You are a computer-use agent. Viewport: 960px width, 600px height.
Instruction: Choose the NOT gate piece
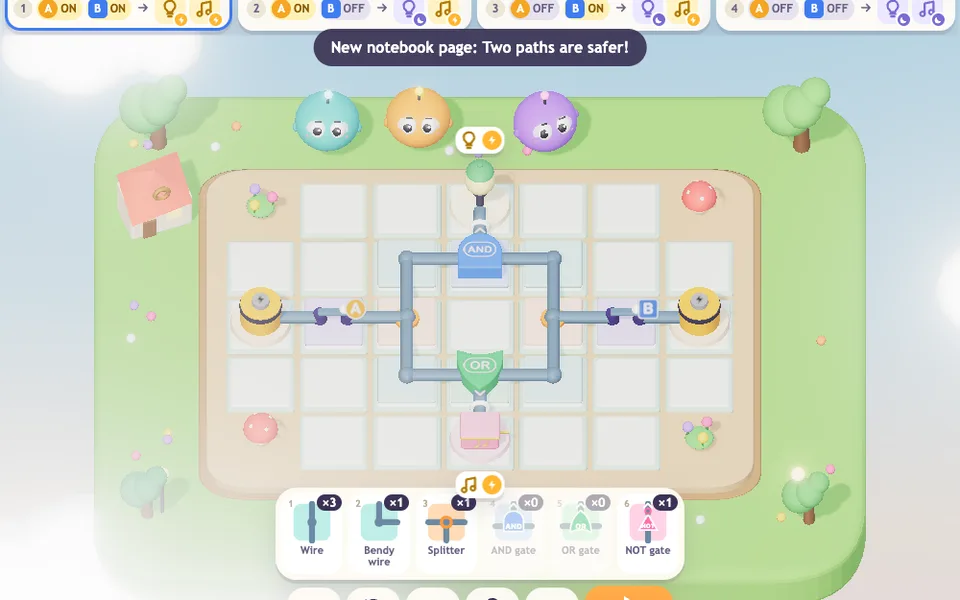tap(648, 529)
